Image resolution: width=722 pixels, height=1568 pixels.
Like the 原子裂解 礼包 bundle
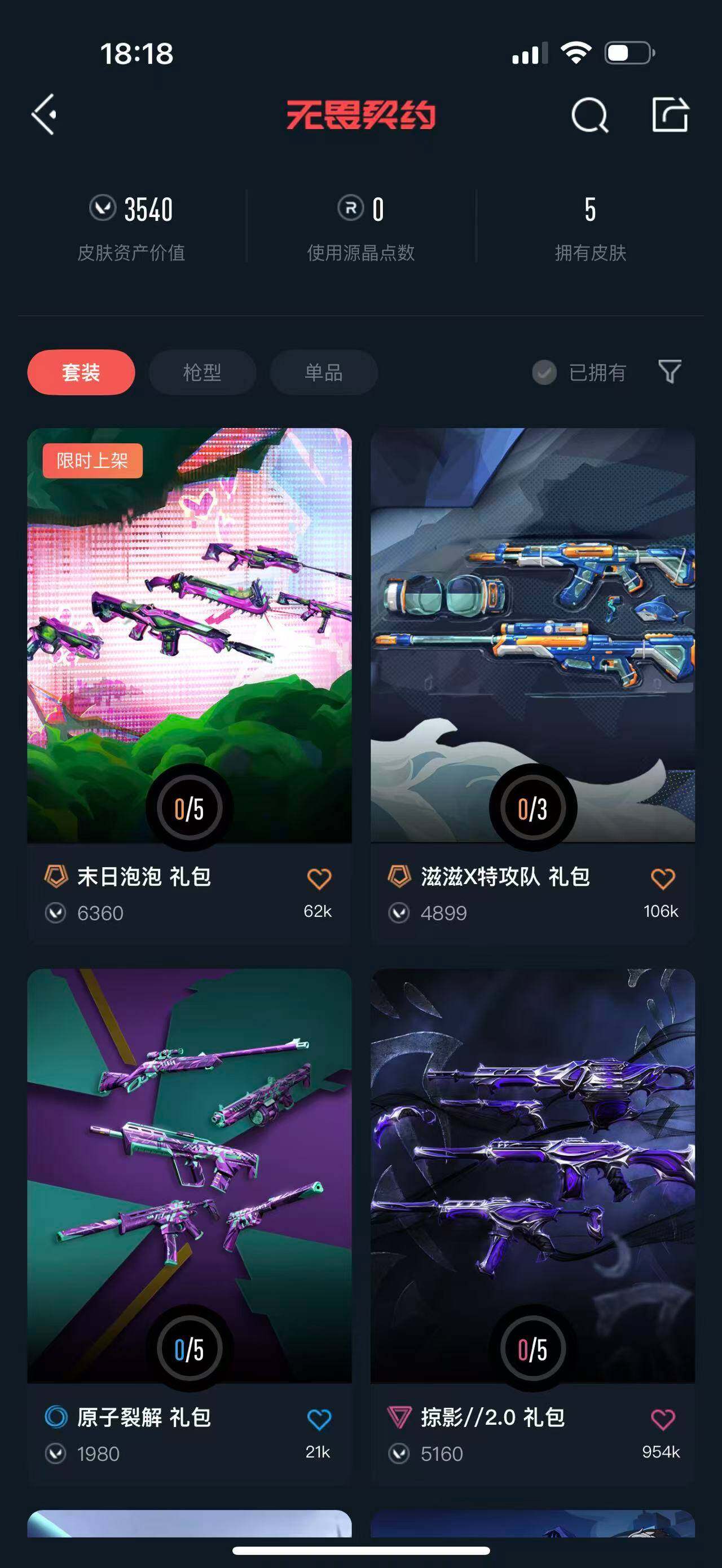(x=319, y=1420)
